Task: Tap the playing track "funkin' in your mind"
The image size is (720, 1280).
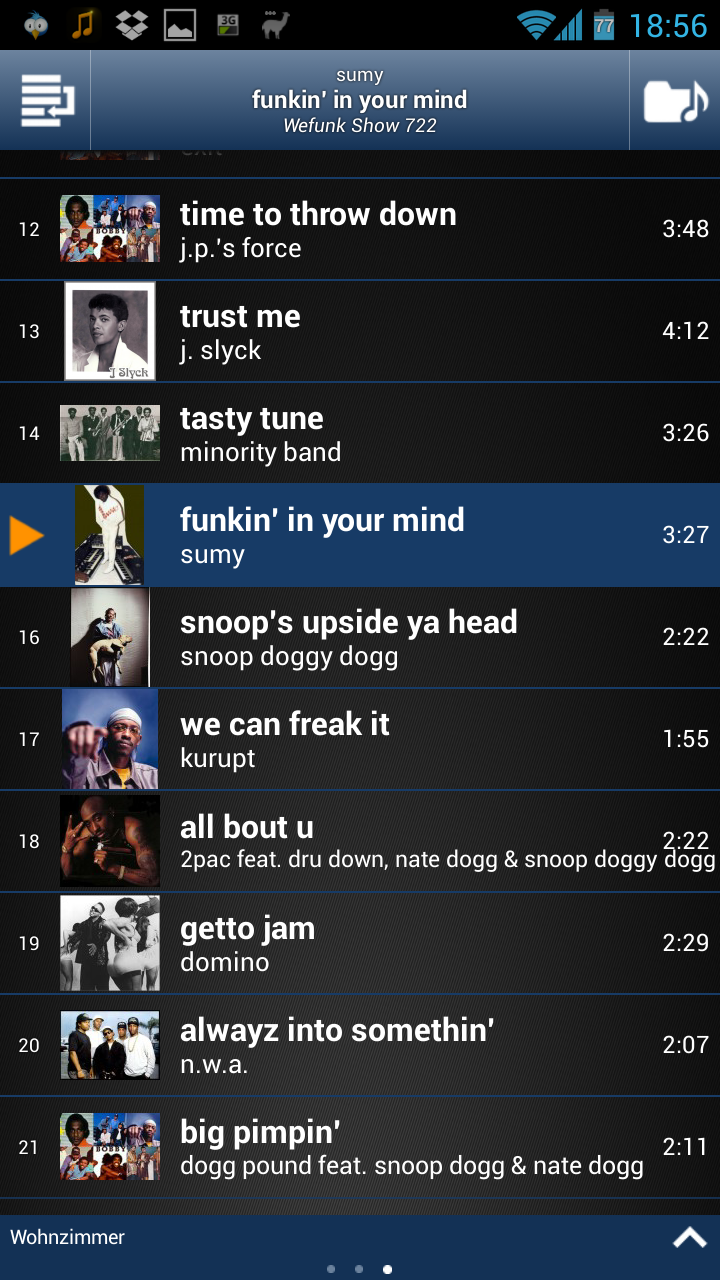Action: click(x=360, y=536)
